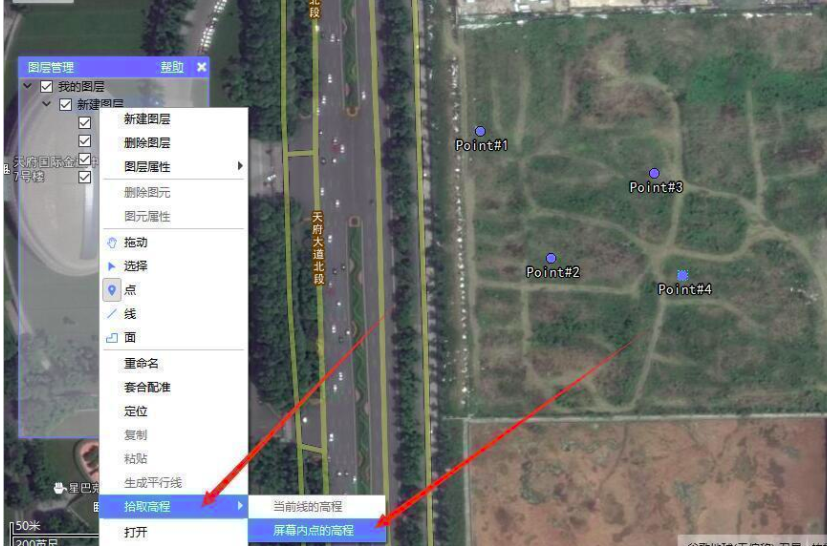
Task: Pick the 面 drawing tool
Action: [x=129, y=338]
